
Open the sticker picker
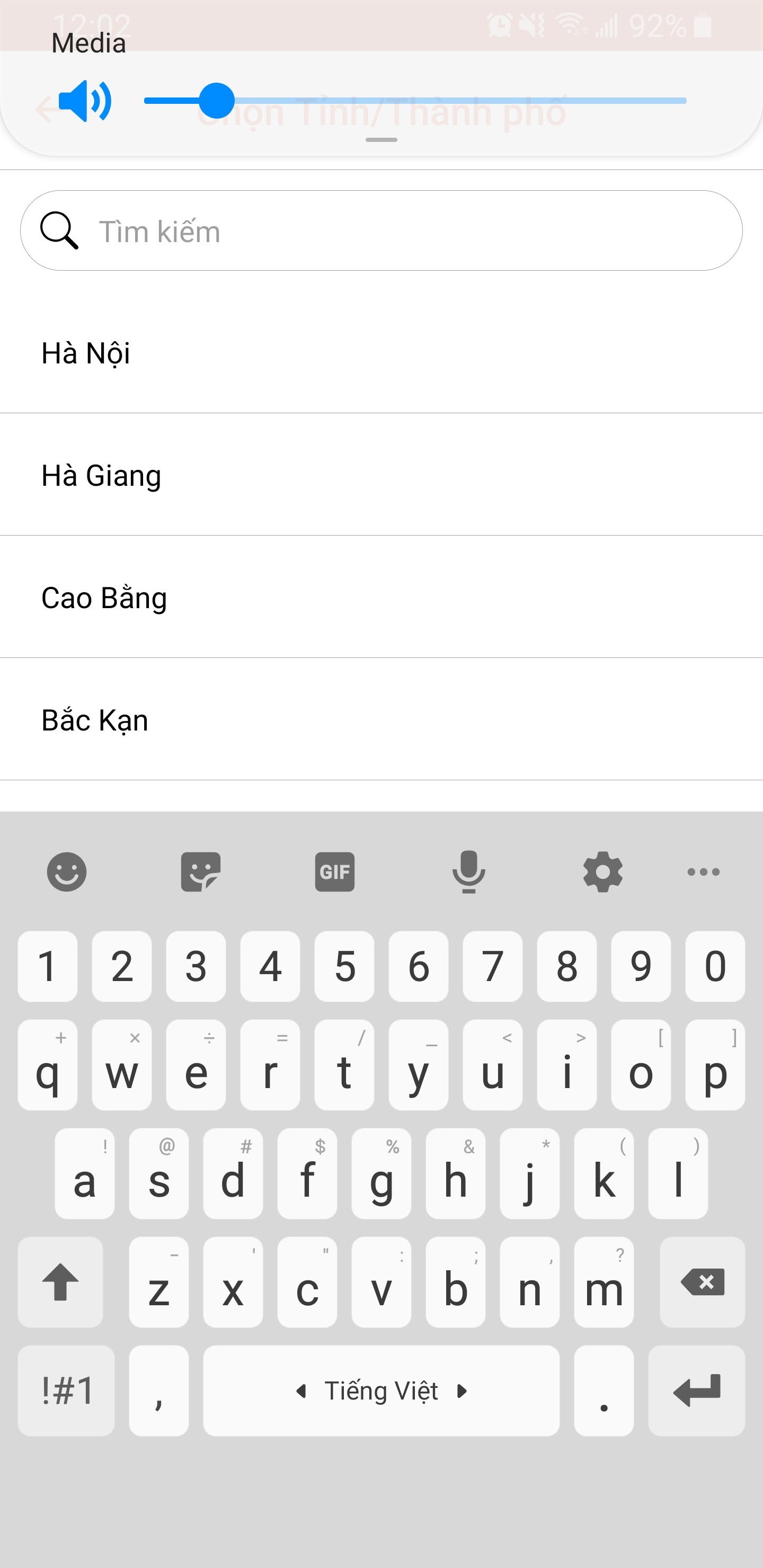(x=200, y=871)
